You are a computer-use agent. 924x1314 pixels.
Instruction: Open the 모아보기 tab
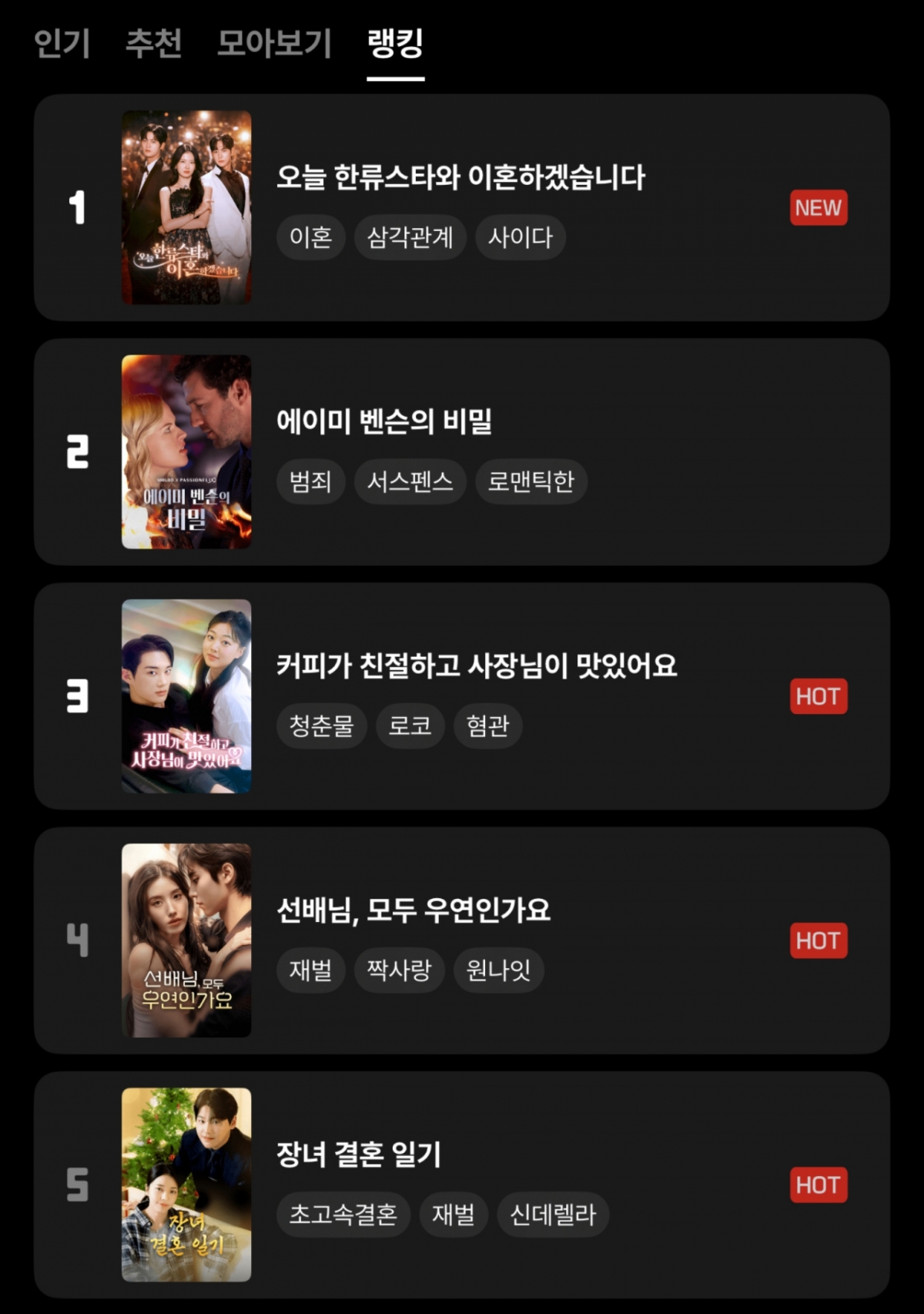coord(274,43)
